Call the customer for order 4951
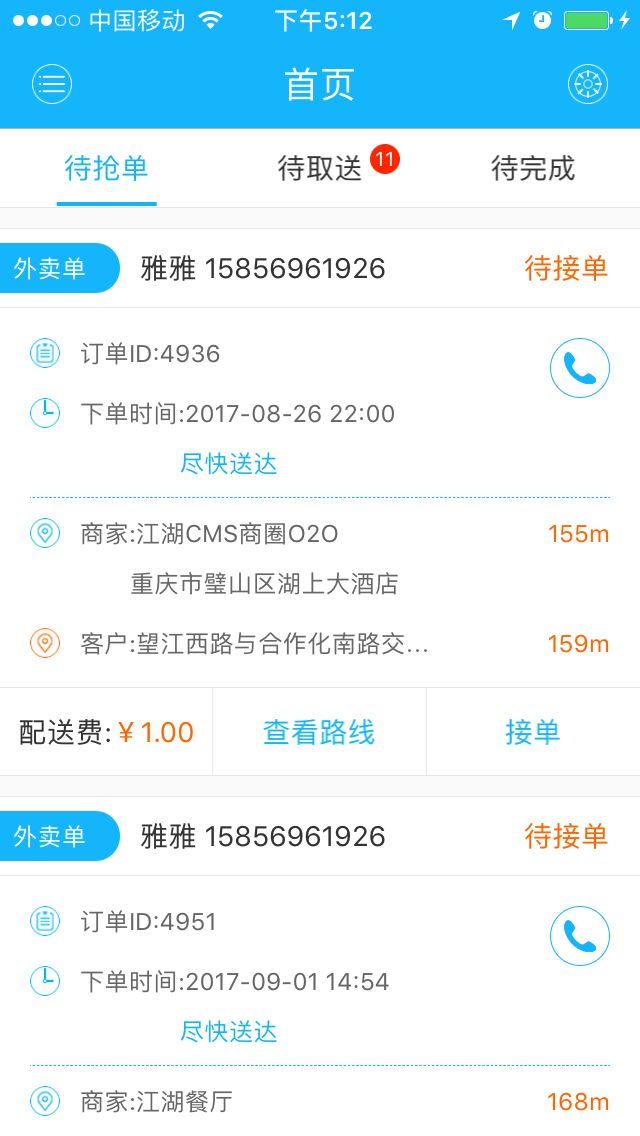This screenshot has width=640, height=1136. pyautogui.click(x=580, y=936)
